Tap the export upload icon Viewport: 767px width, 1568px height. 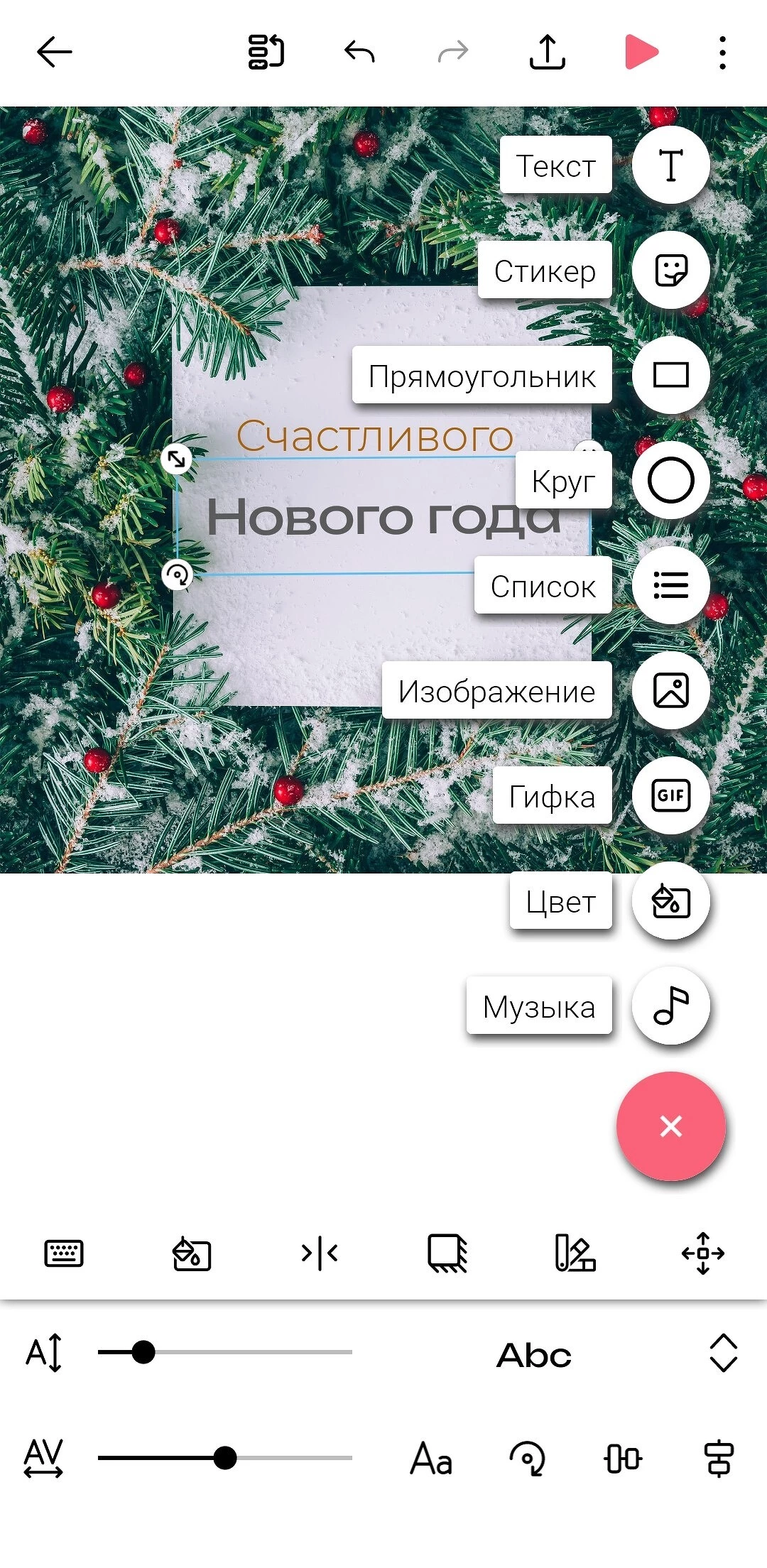pyautogui.click(x=547, y=52)
